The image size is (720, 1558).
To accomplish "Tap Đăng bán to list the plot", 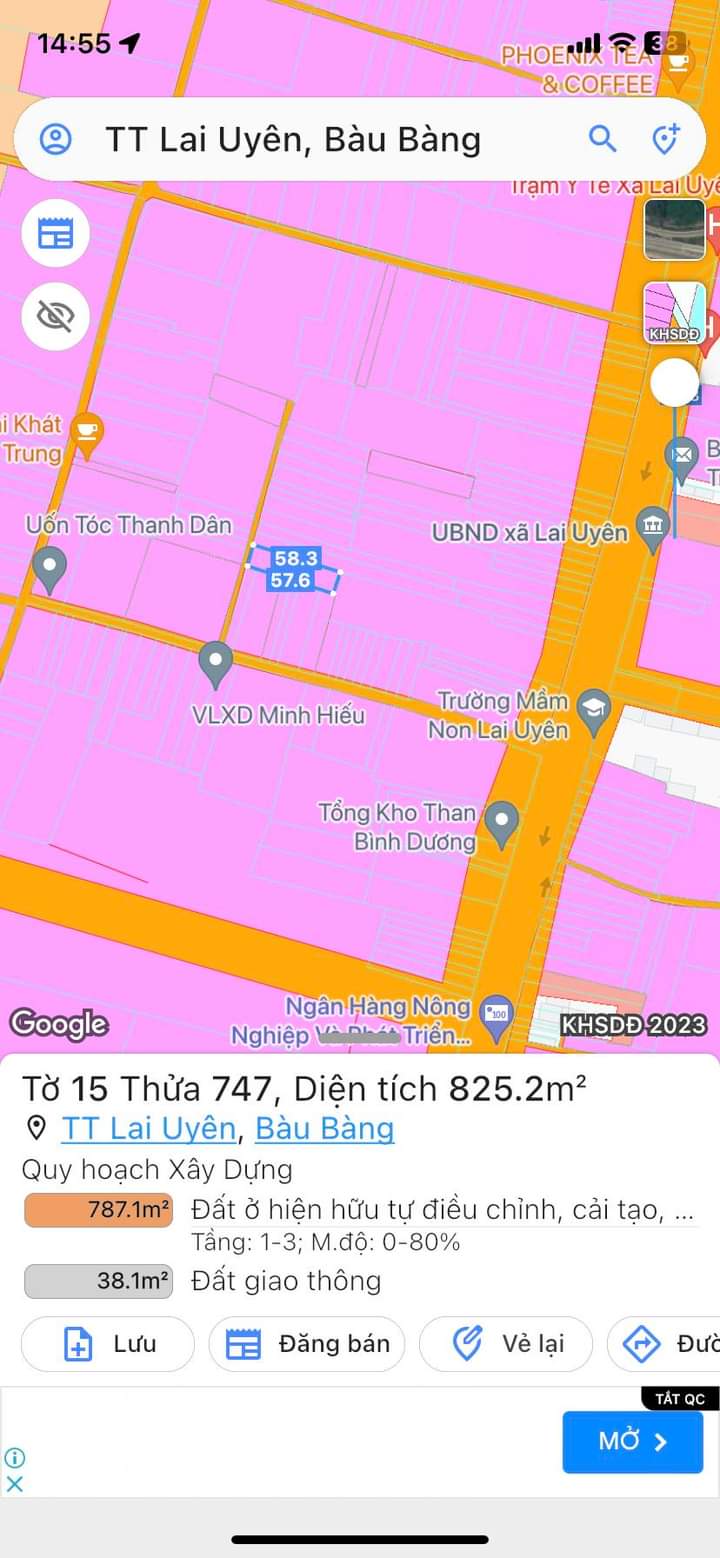I will coord(307,1344).
